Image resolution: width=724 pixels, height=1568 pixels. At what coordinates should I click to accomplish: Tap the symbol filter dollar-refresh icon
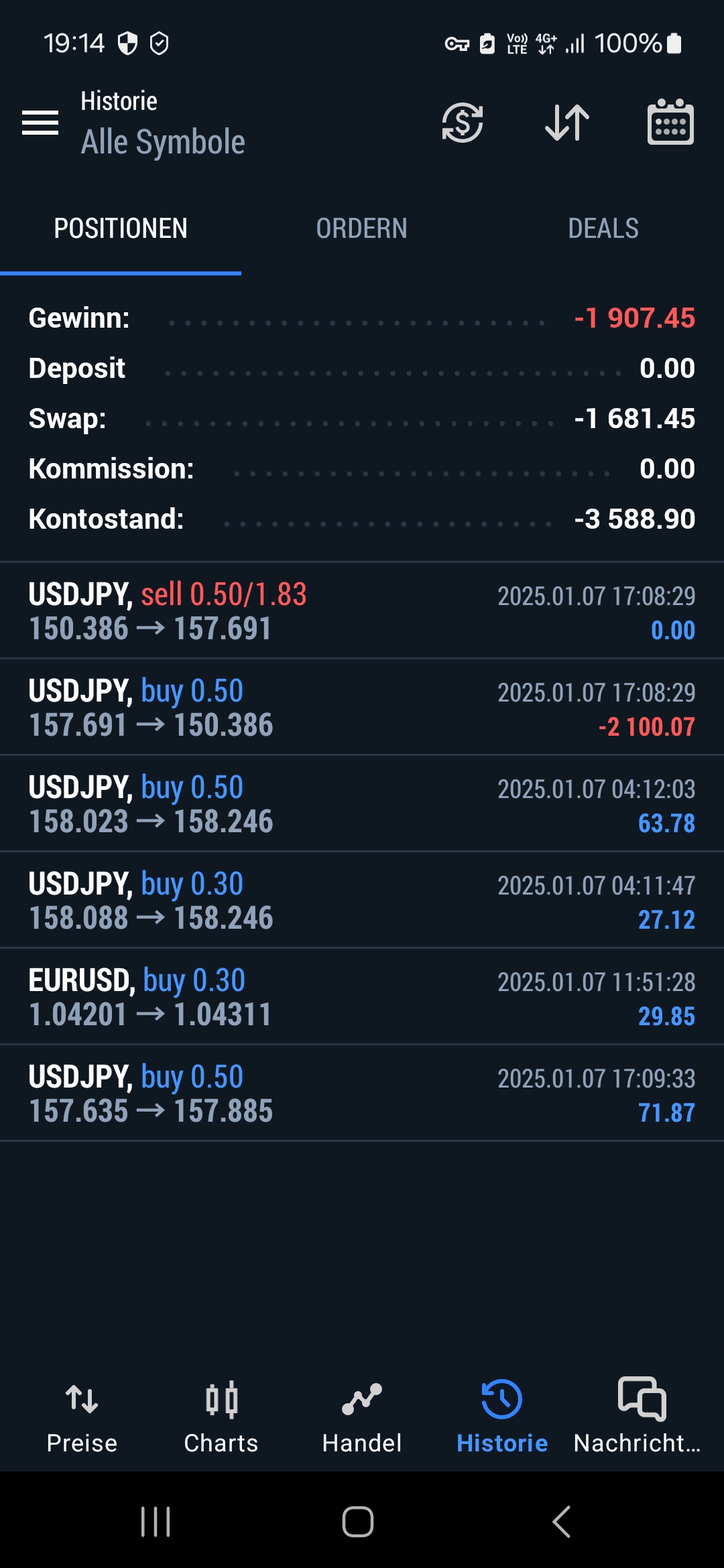(x=463, y=123)
